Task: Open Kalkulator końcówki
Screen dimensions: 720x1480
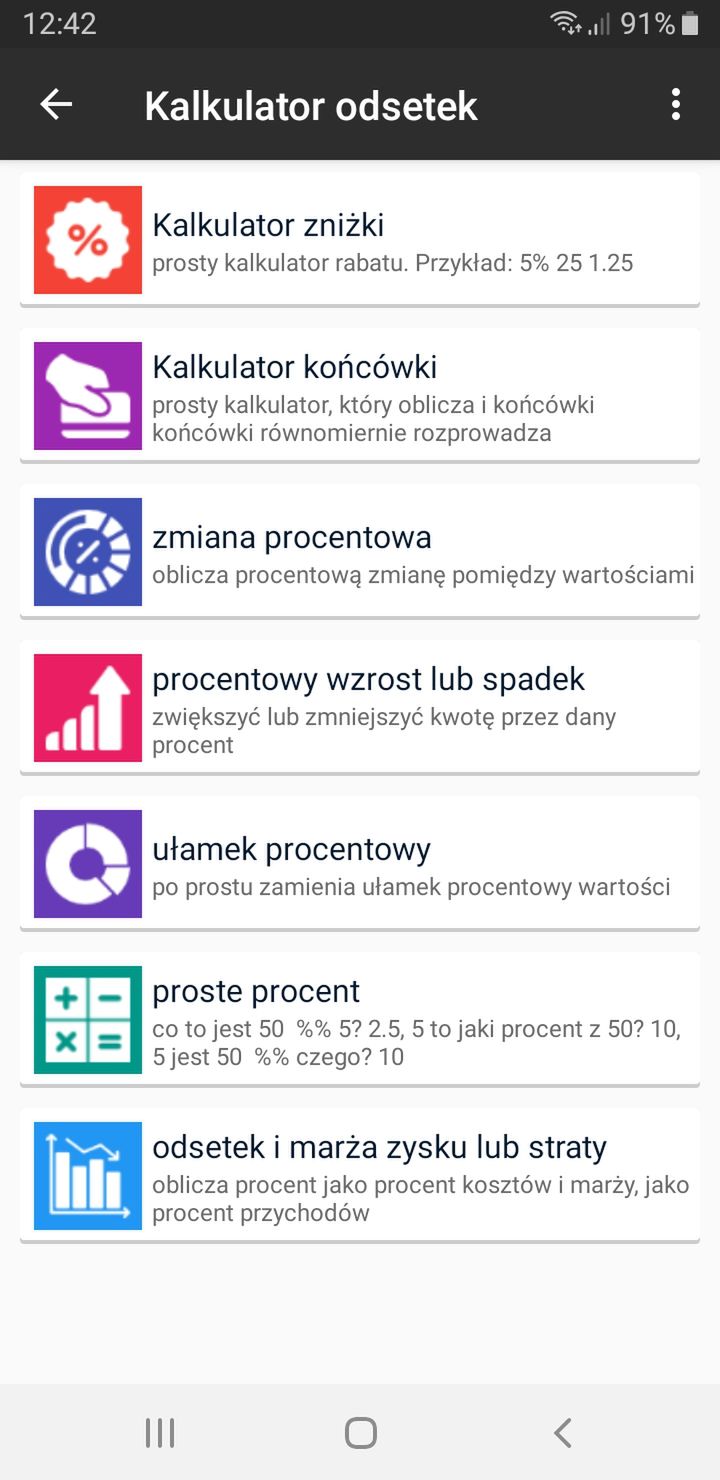Action: (x=360, y=396)
